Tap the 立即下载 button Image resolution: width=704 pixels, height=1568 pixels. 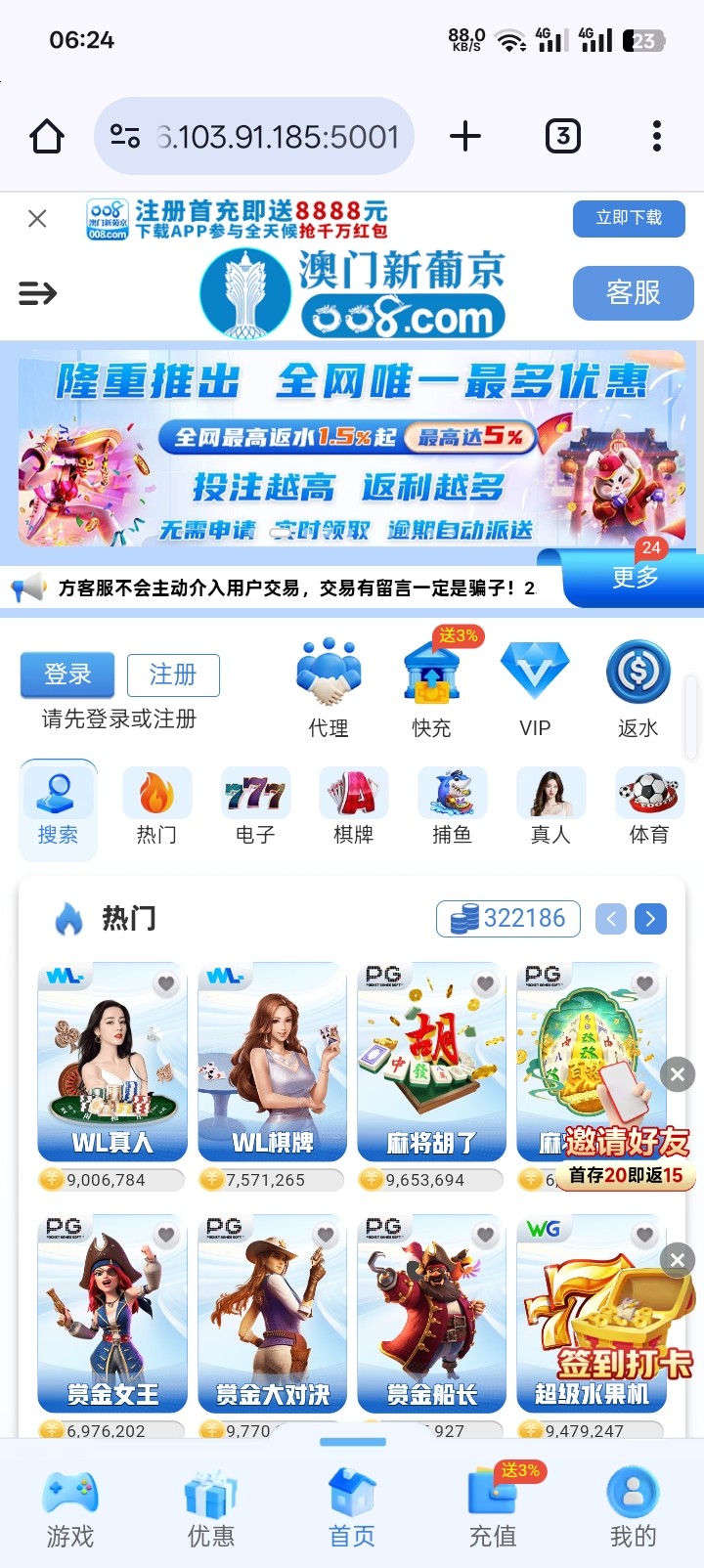point(629,218)
